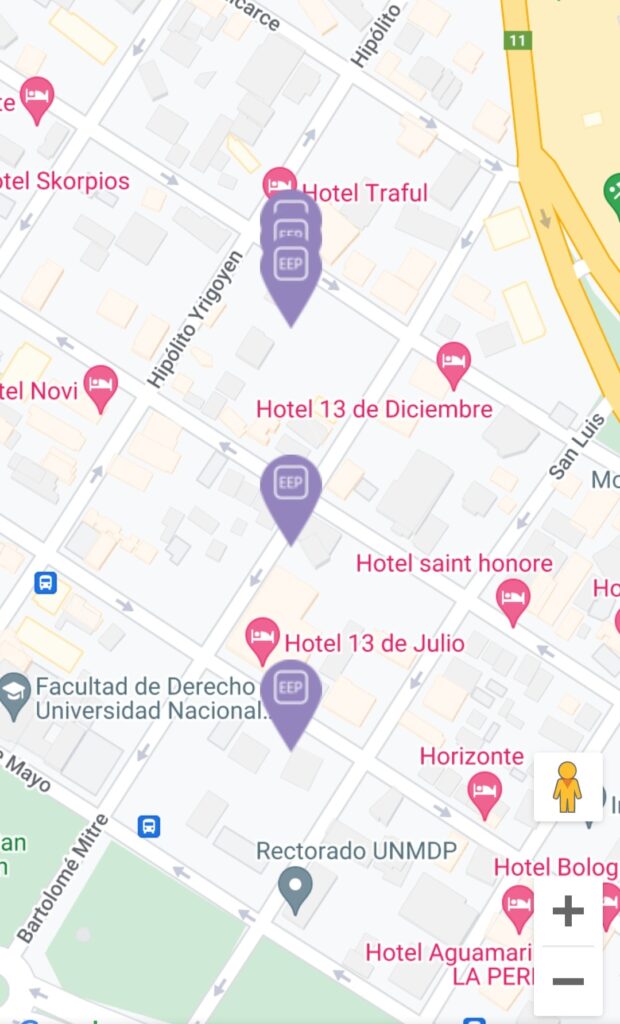Open the Rectorado UNMDP marker
This screenshot has width=620, height=1024.
[295, 888]
